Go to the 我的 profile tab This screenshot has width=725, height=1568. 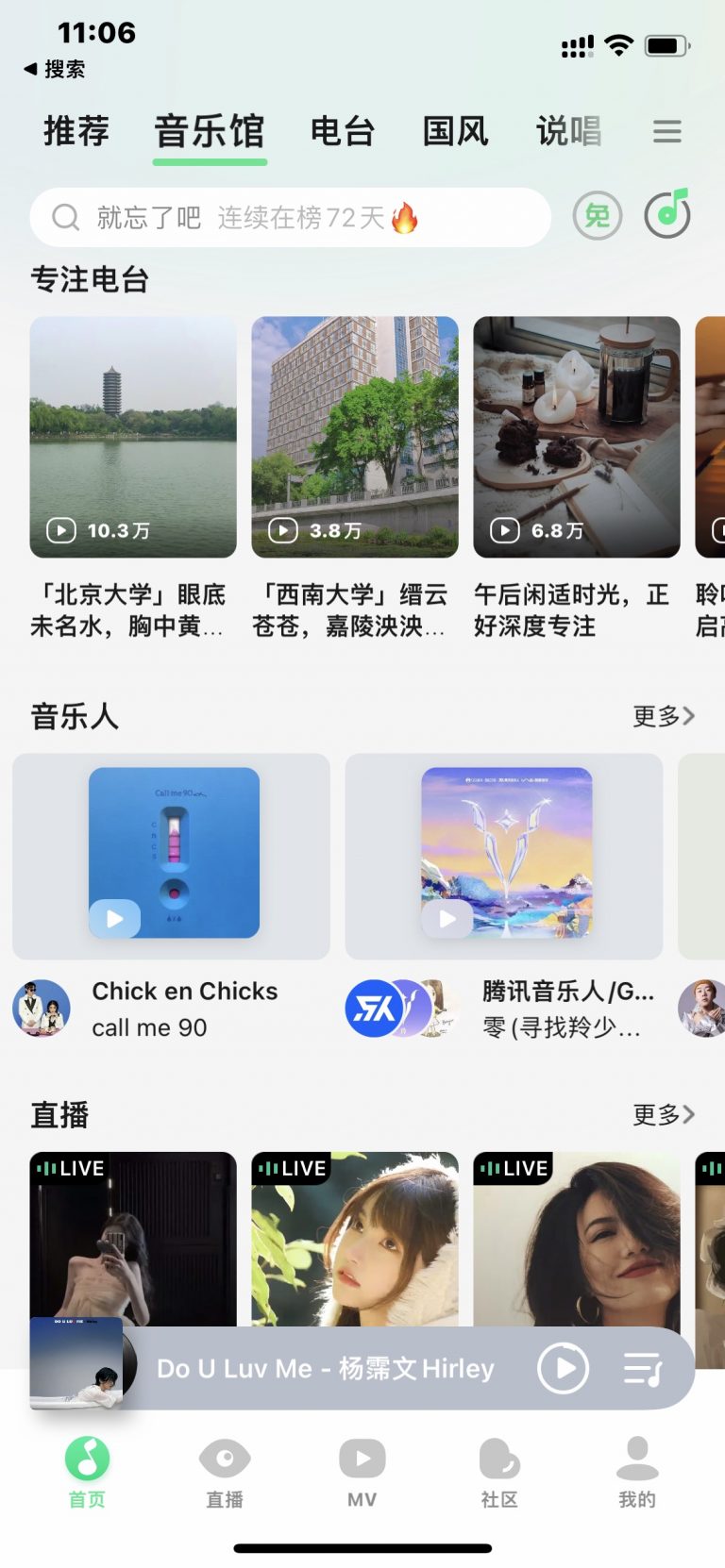(x=637, y=1473)
